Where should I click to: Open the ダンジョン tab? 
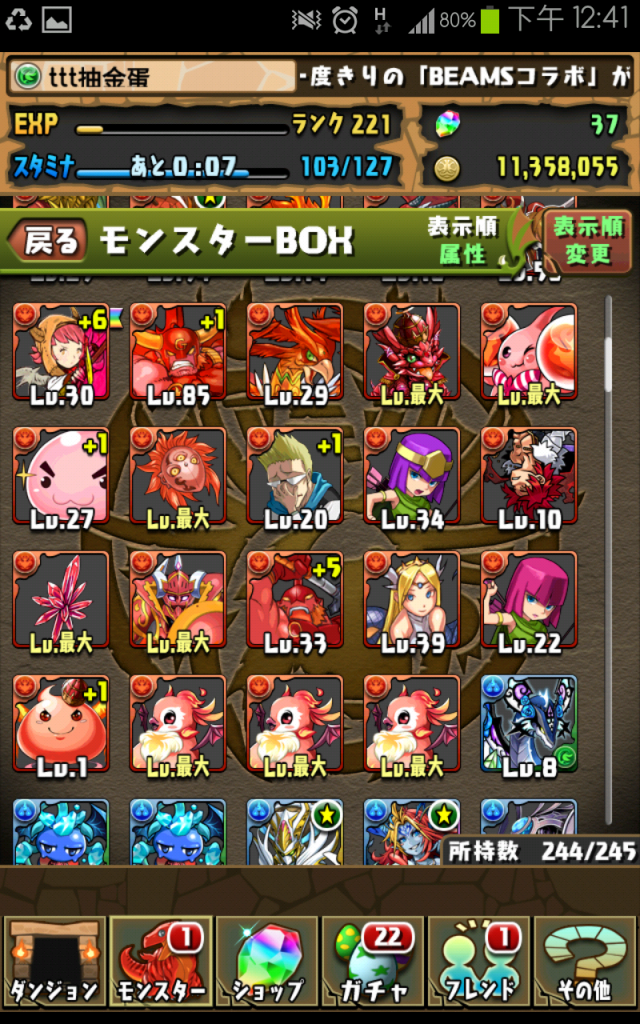(54, 962)
